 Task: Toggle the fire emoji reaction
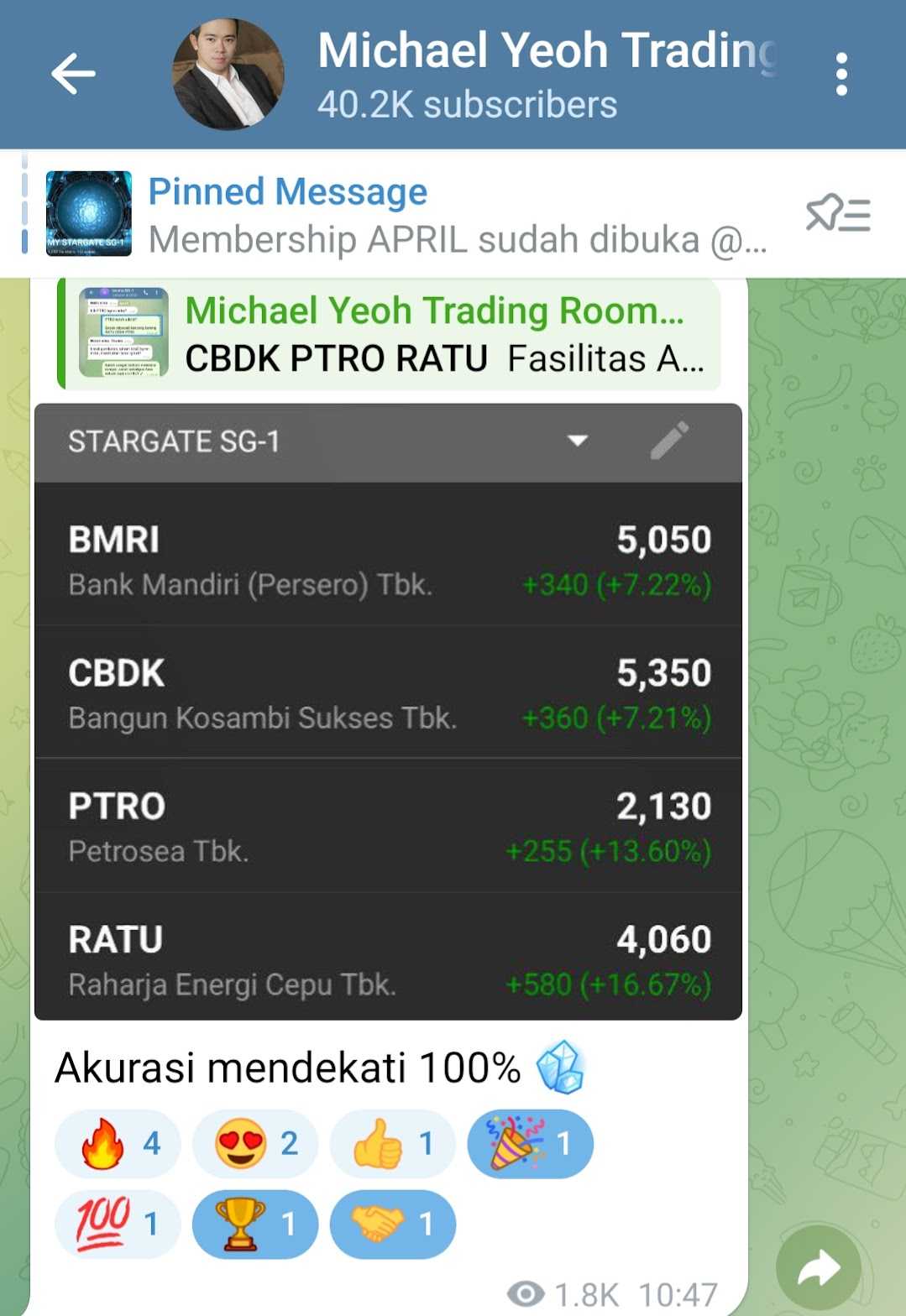118,1143
